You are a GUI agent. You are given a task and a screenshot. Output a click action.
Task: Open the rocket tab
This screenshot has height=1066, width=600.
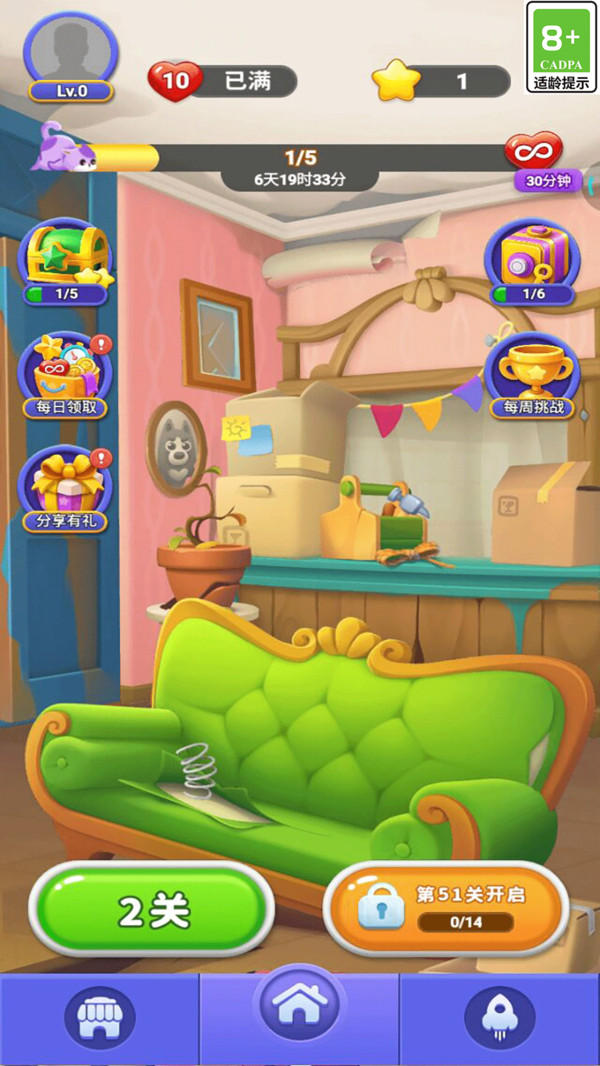tap(499, 1017)
